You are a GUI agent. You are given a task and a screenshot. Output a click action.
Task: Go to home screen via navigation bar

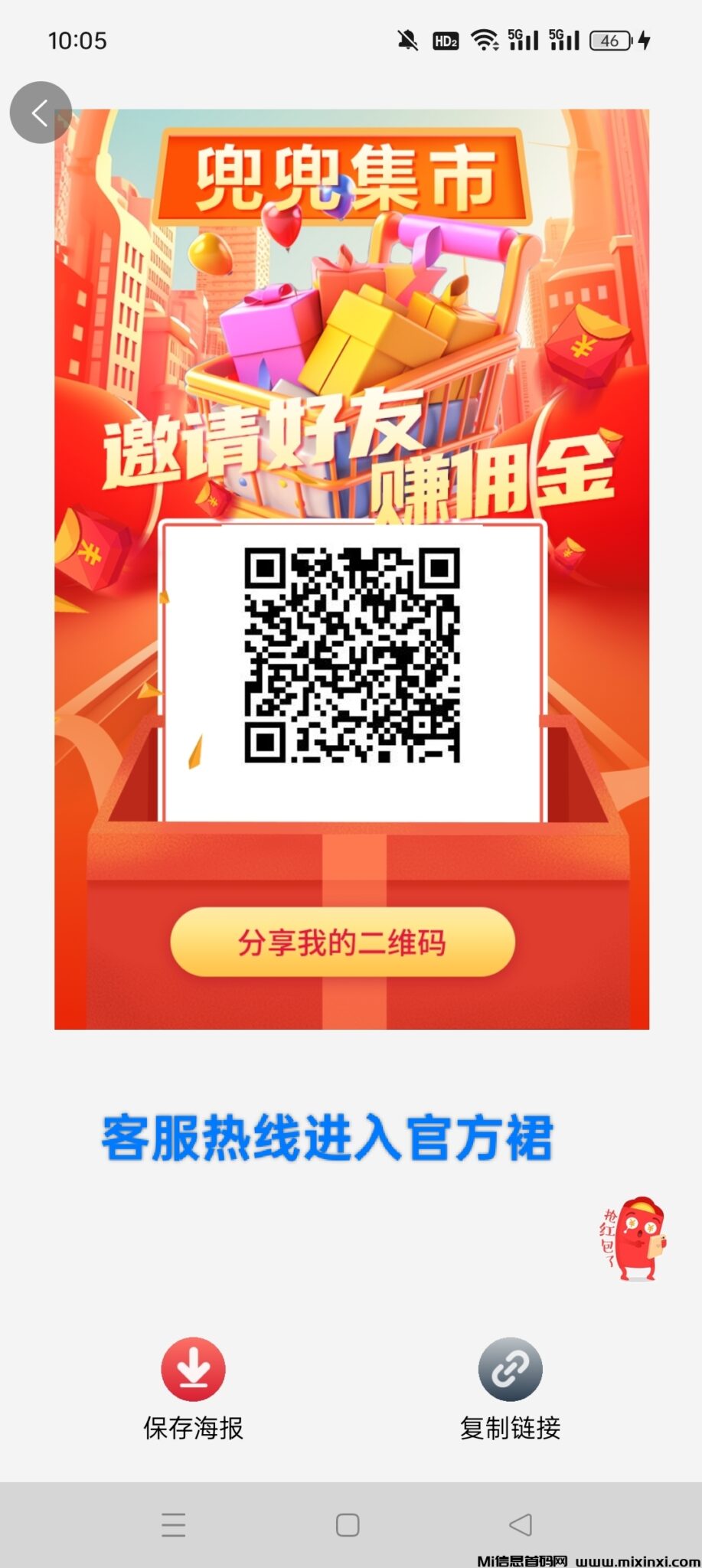click(348, 1524)
